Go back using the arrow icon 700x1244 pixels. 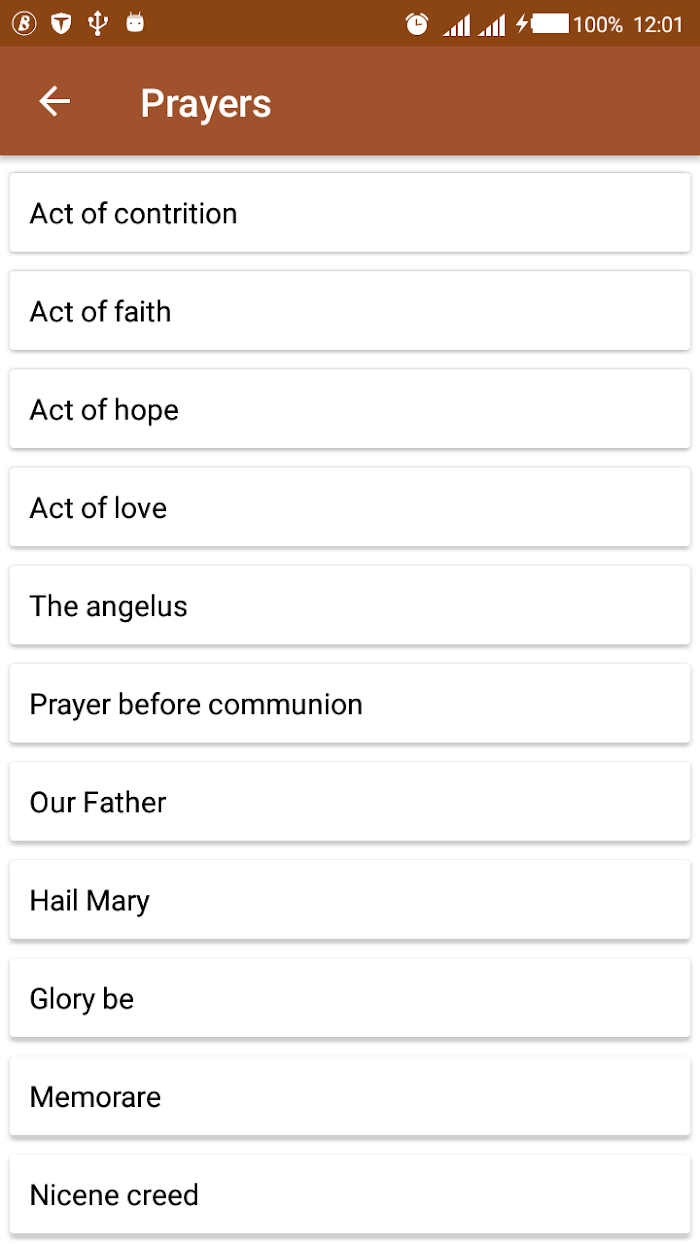pyautogui.click(x=54, y=101)
